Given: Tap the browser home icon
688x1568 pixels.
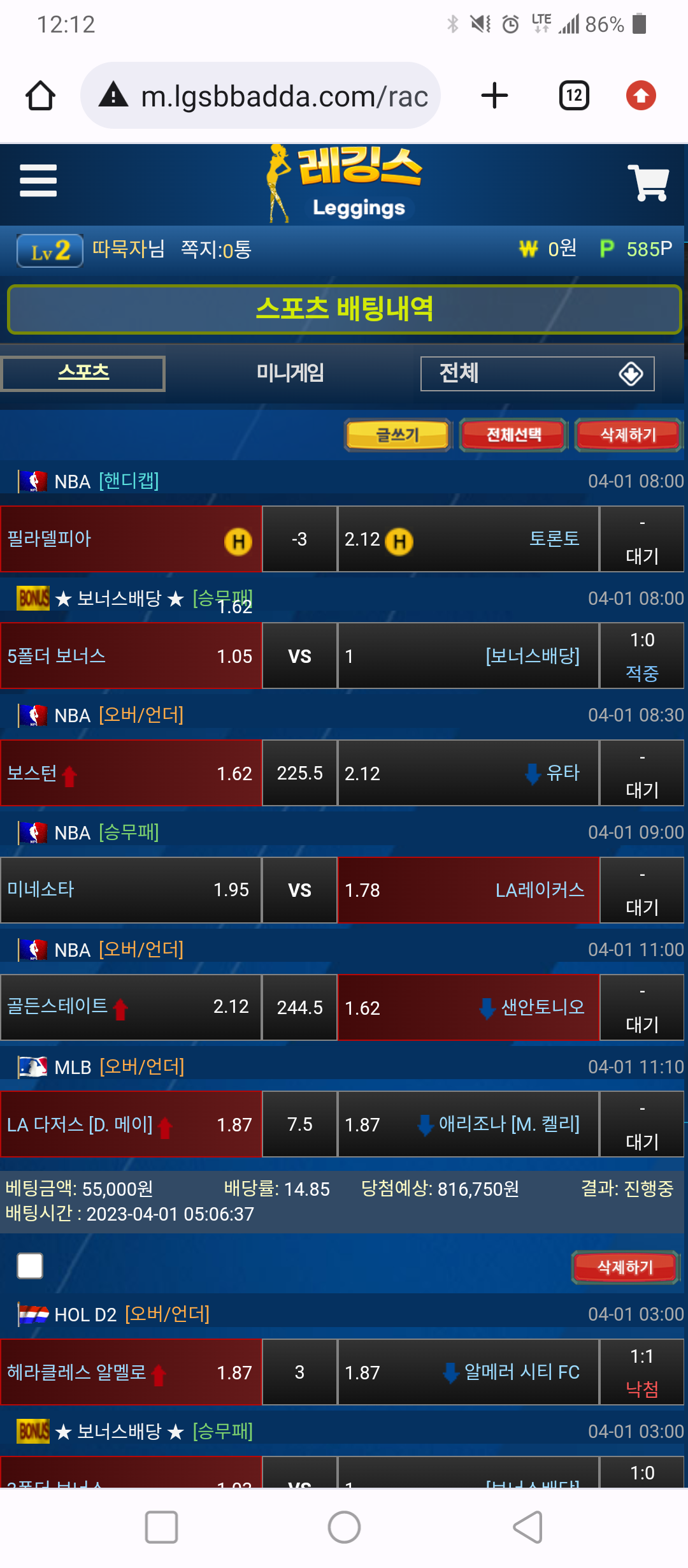Looking at the screenshot, I should pos(40,96).
